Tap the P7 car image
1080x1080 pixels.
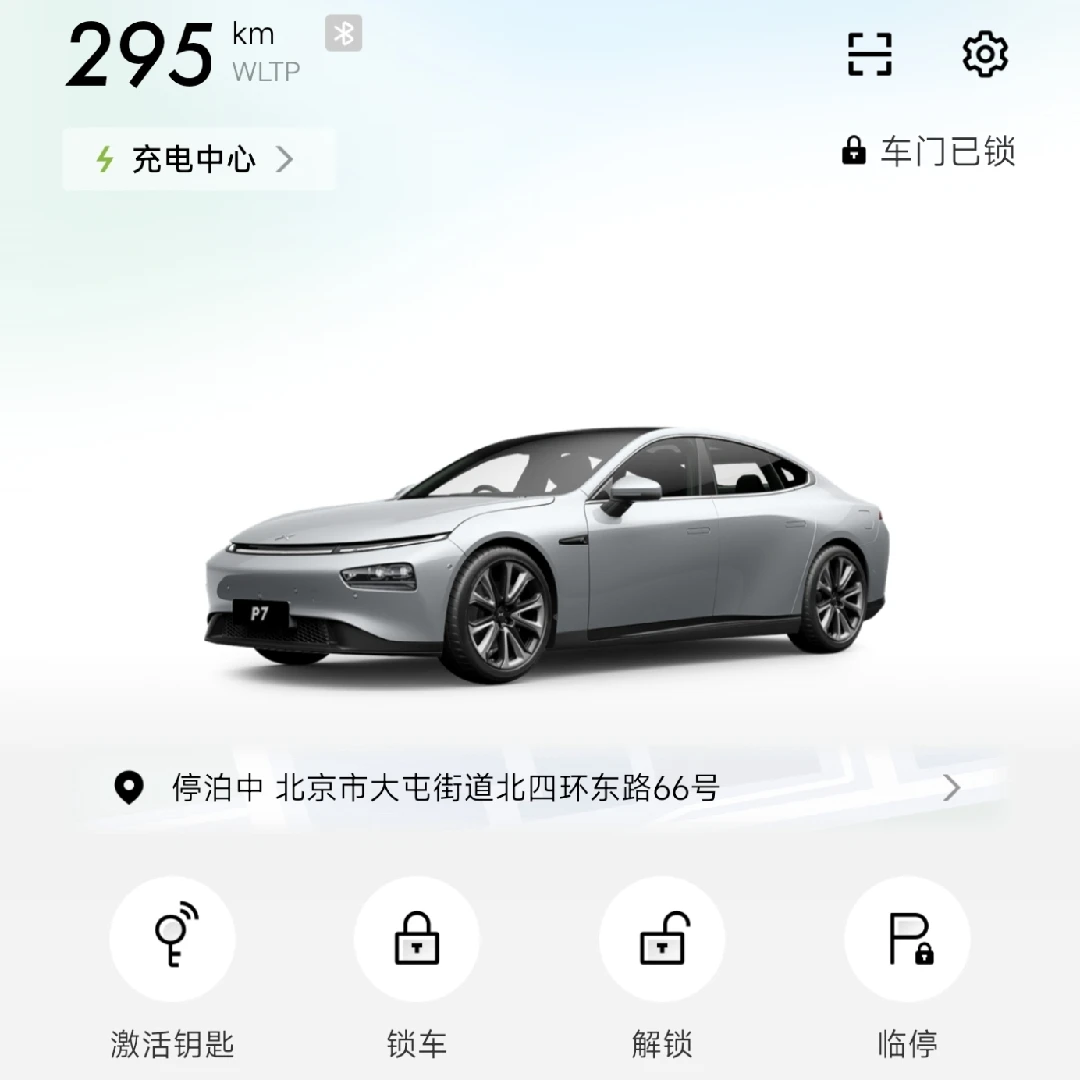[547, 553]
